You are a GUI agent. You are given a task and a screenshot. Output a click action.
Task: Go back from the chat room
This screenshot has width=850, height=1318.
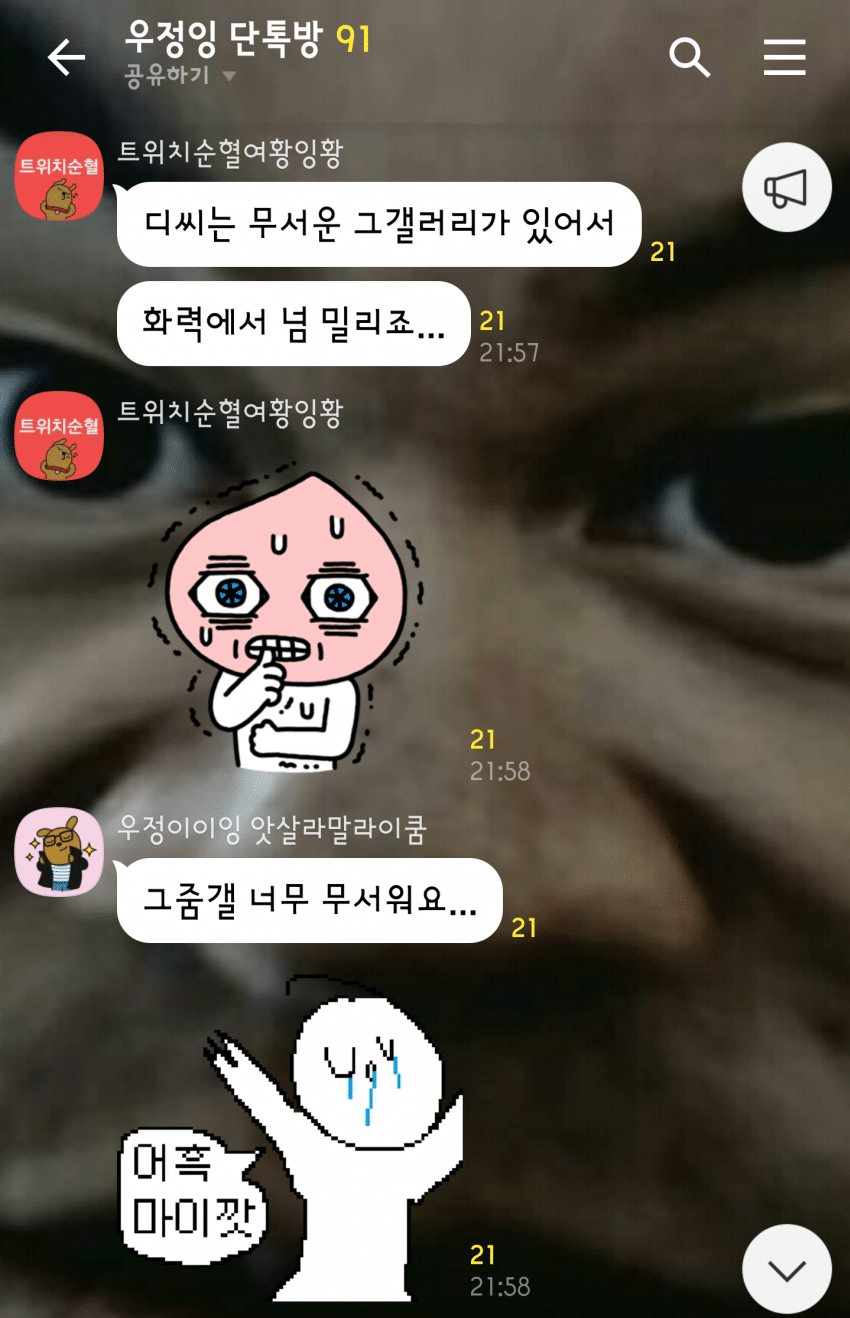66,58
